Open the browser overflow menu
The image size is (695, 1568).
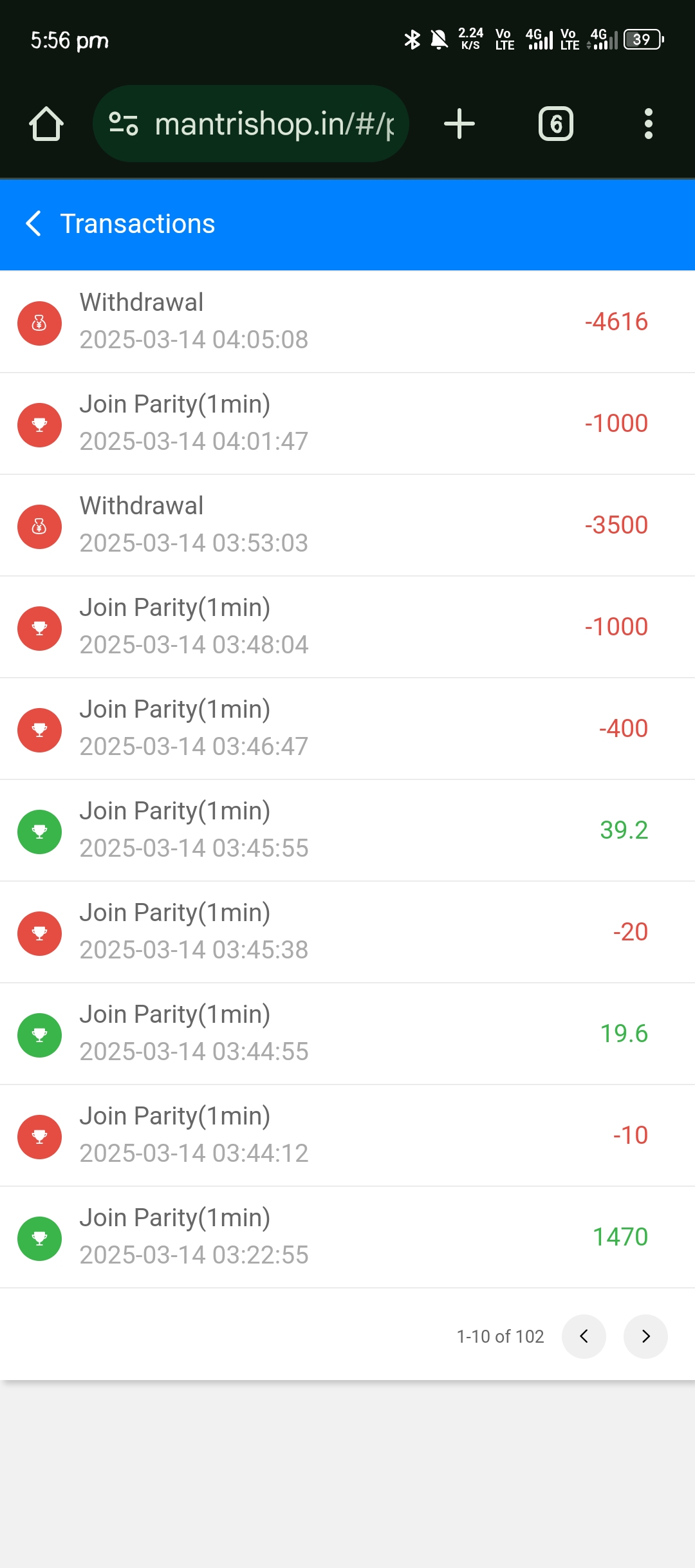649,124
